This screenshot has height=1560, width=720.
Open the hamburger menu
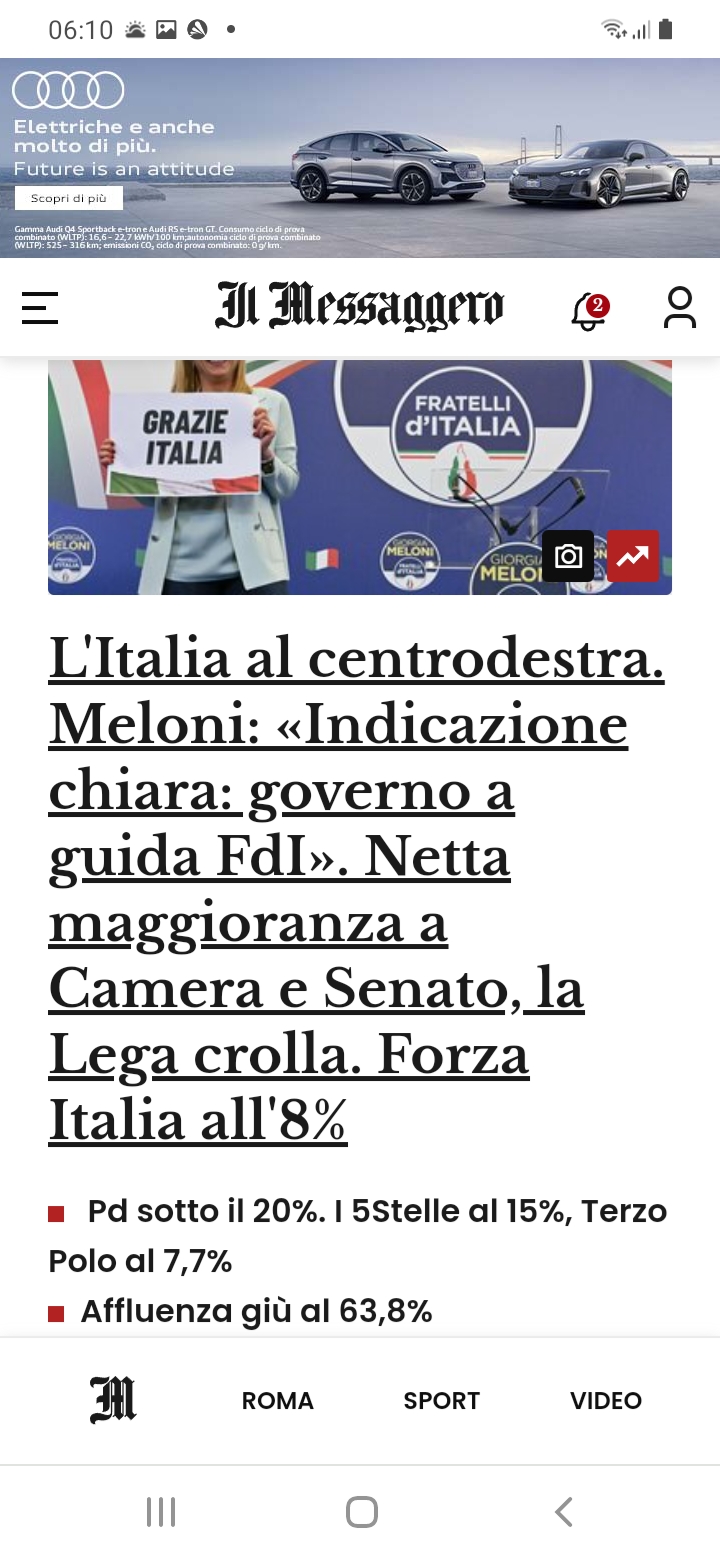point(40,308)
